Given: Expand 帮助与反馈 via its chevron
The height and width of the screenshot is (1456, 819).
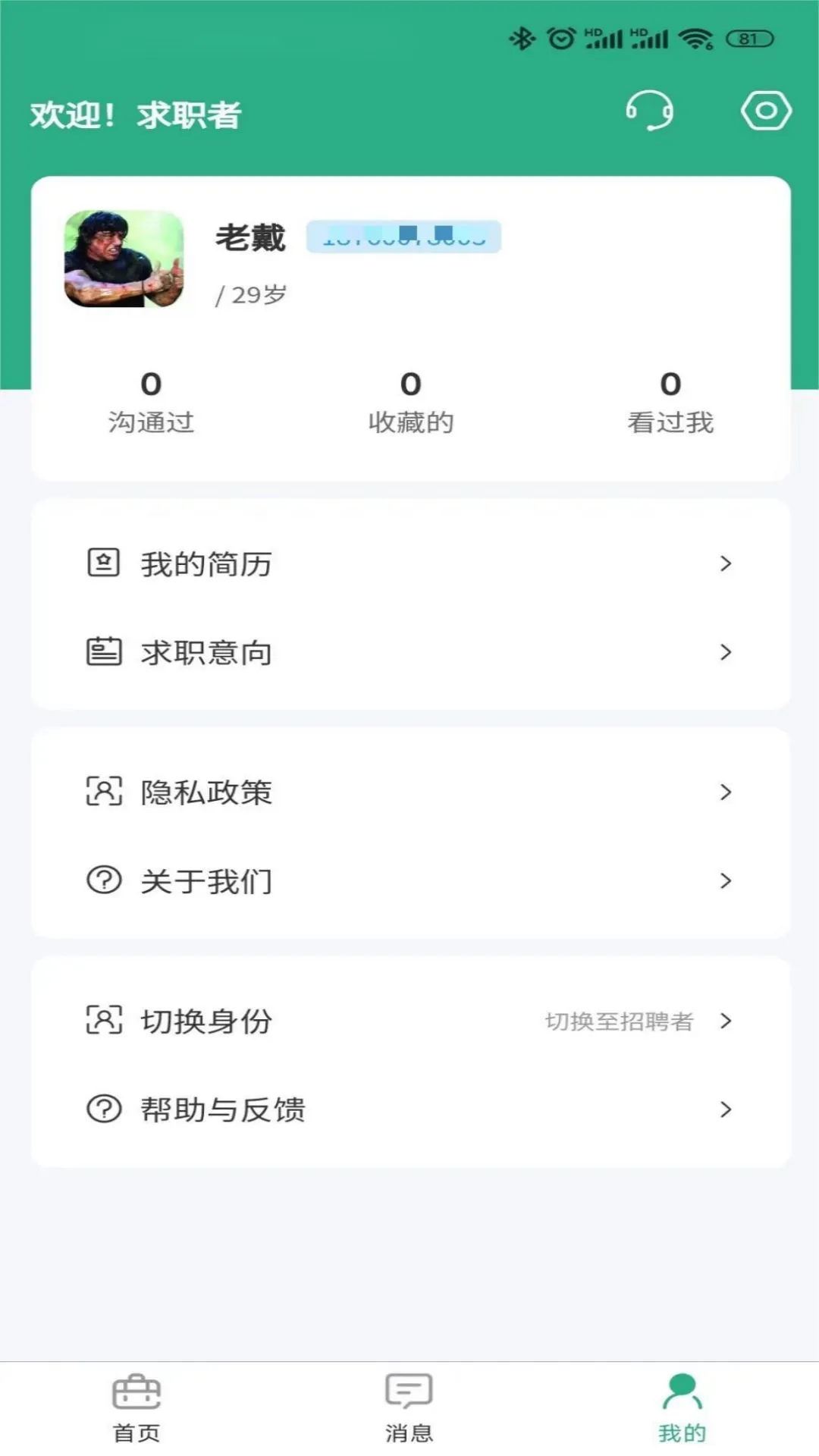Looking at the screenshot, I should pyautogui.click(x=726, y=1109).
